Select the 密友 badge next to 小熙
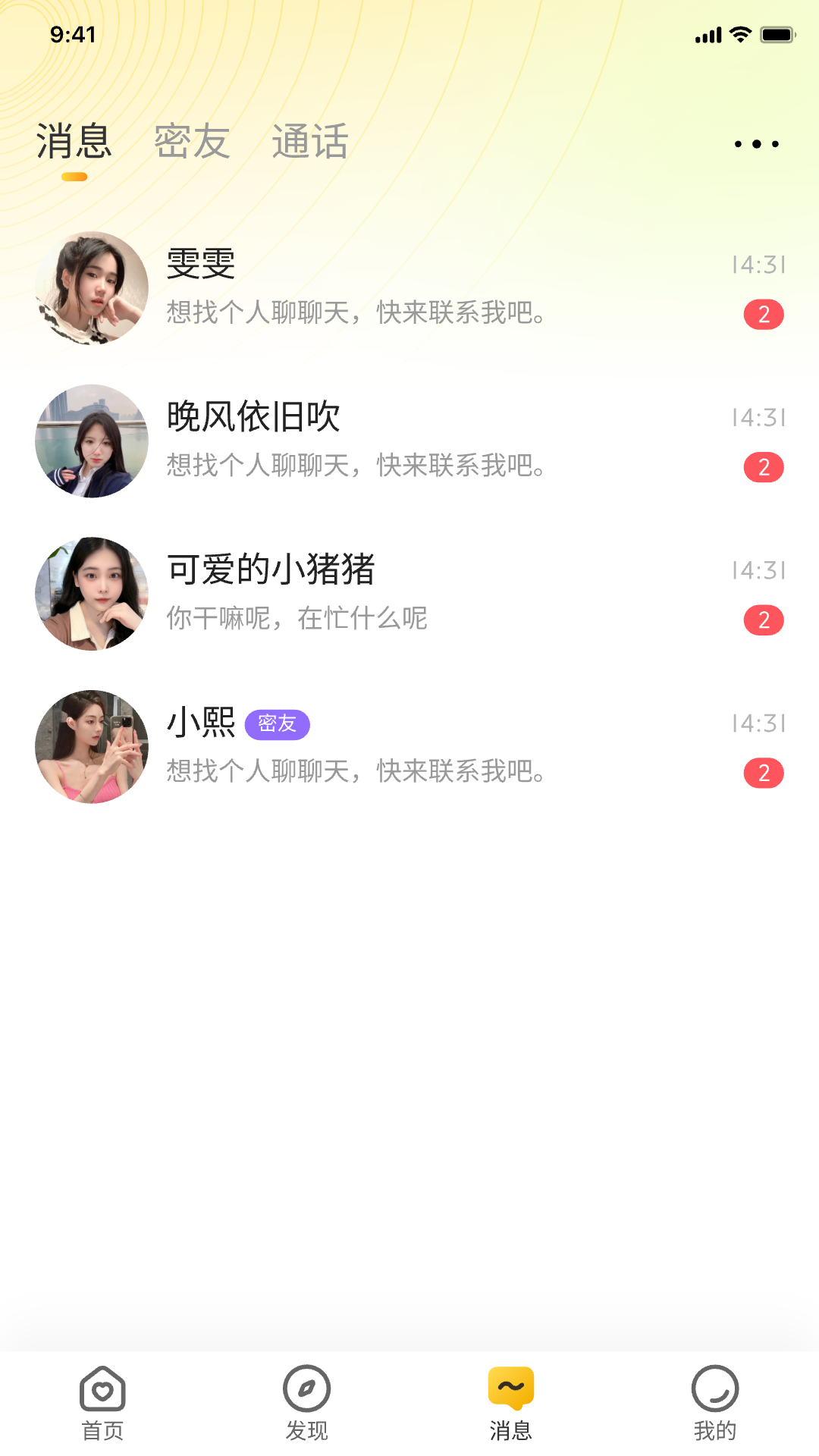The image size is (819, 1456). click(278, 724)
